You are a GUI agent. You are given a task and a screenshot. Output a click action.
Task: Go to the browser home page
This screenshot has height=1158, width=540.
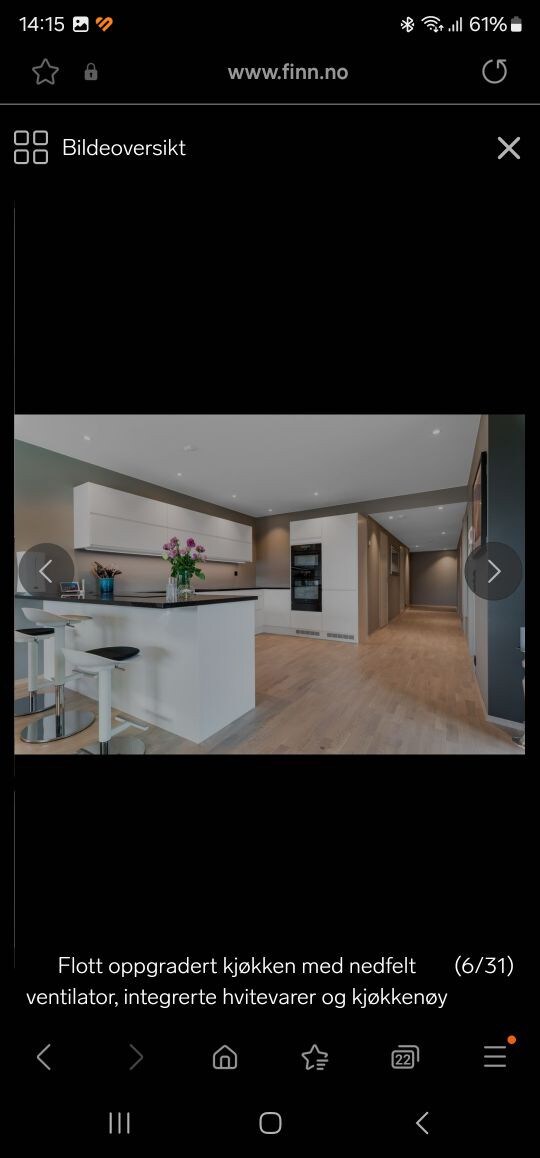click(x=225, y=1058)
